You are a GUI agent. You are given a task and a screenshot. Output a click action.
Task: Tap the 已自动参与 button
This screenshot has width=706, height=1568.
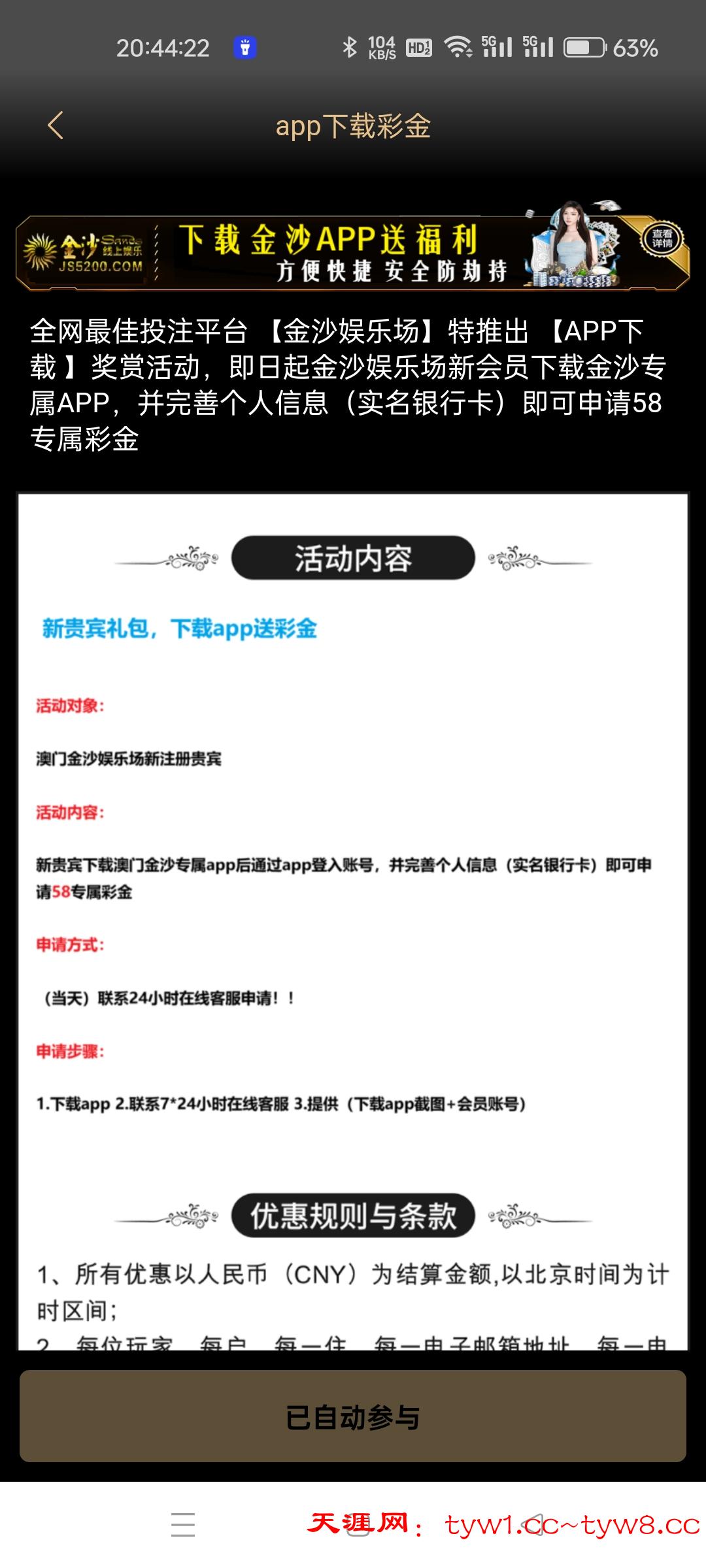click(x=353, y=1416)
